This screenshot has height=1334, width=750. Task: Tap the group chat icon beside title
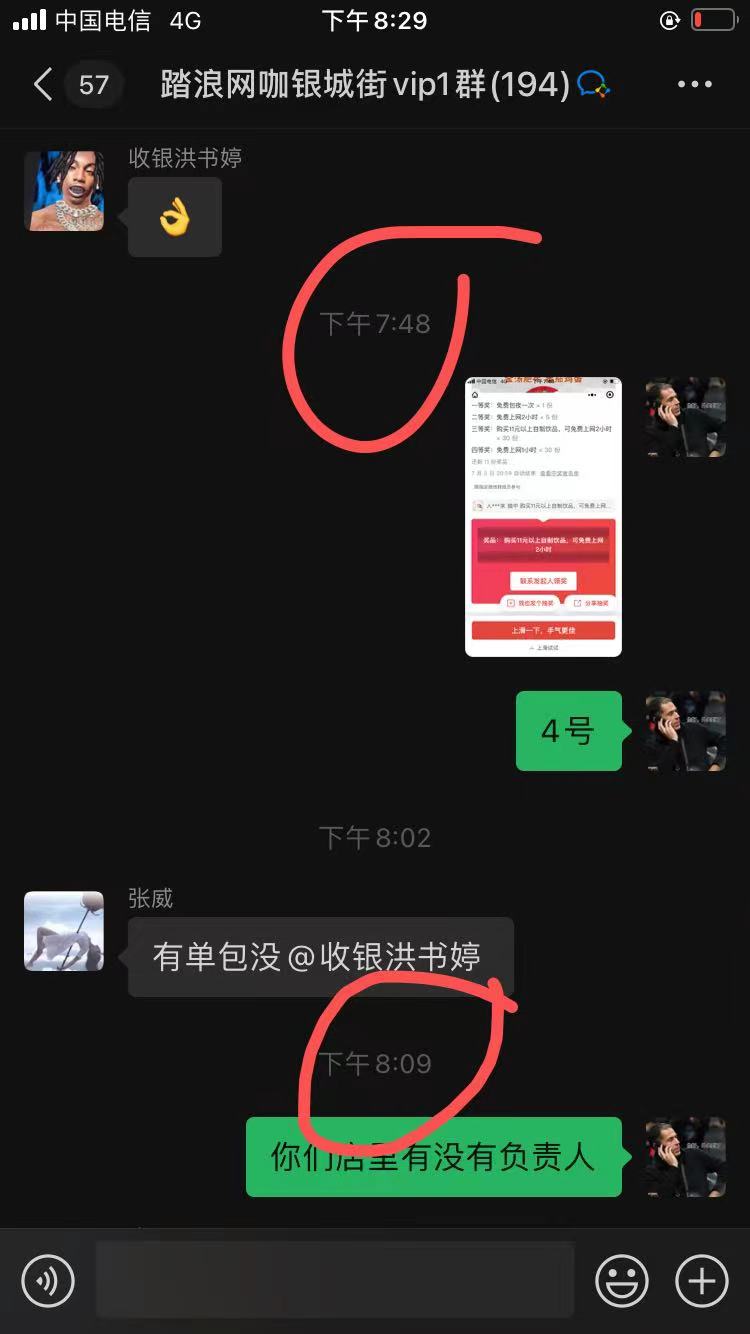tap(595, 85)
